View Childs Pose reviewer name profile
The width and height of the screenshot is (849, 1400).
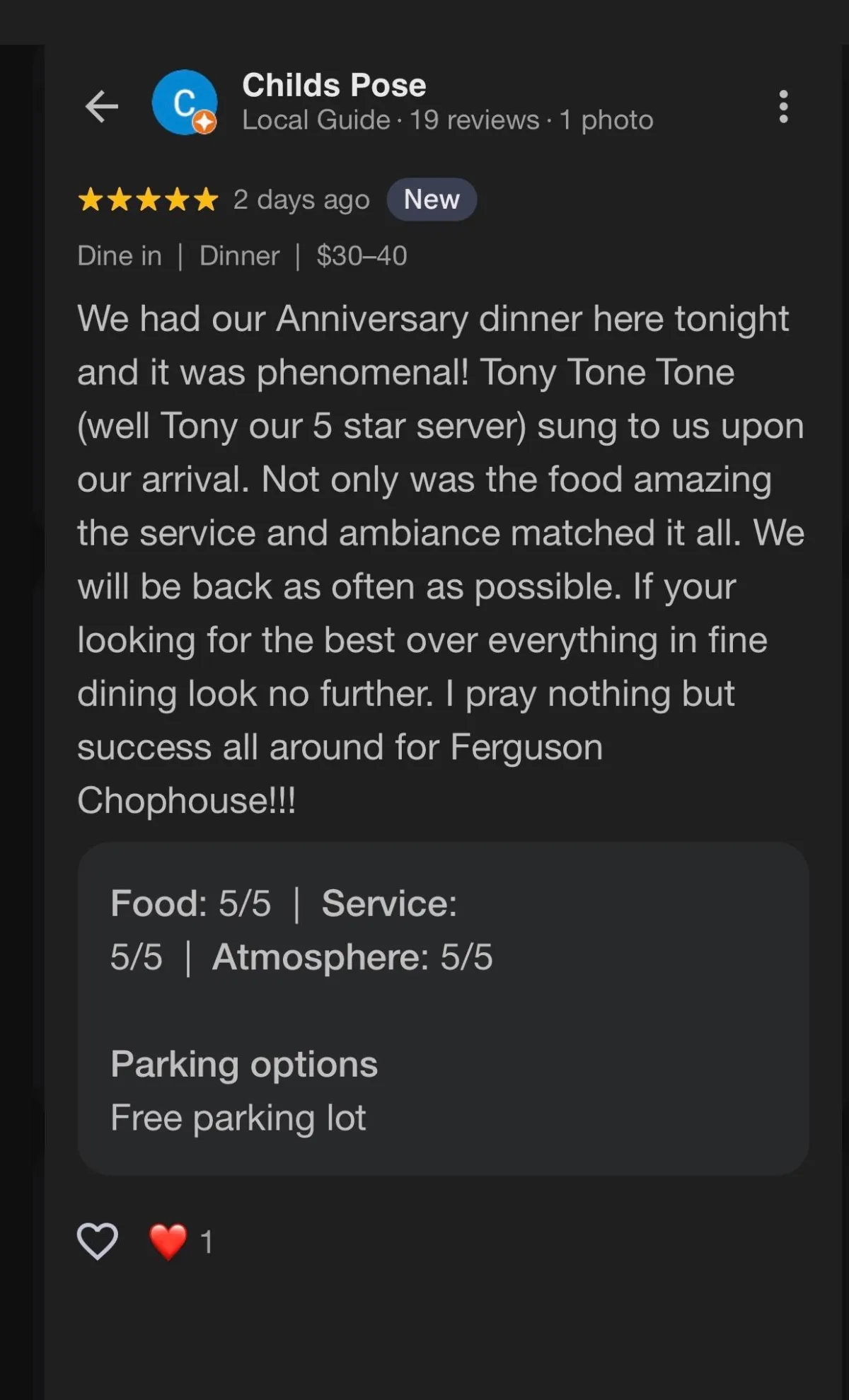[x=334, y=86]
